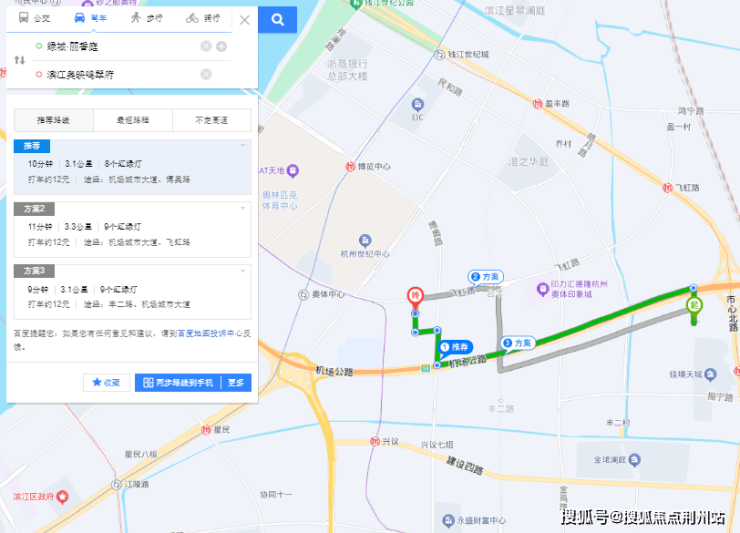Switch to the 公交 transit tab
The image size is (740, 533).
(35, 18)
